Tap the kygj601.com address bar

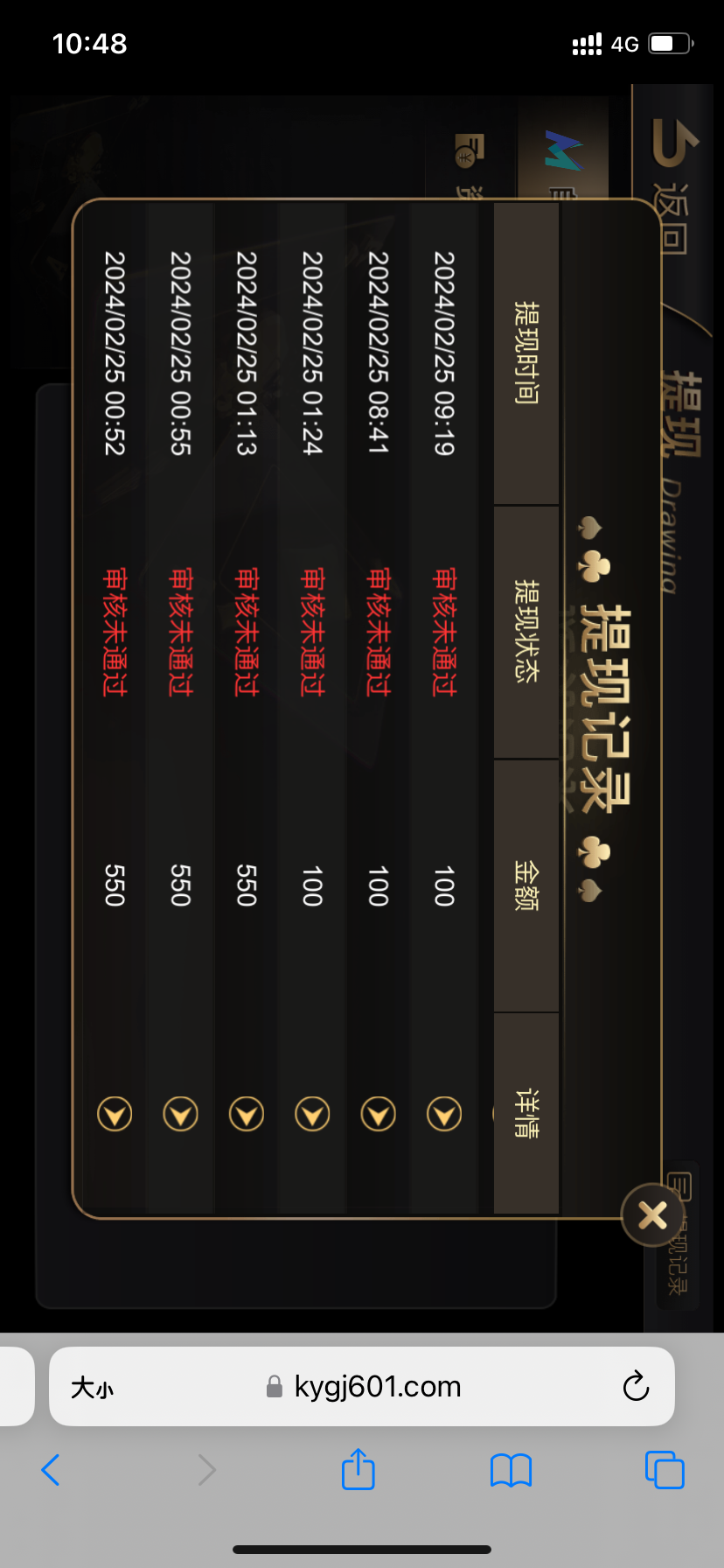tap(376, 1386)
